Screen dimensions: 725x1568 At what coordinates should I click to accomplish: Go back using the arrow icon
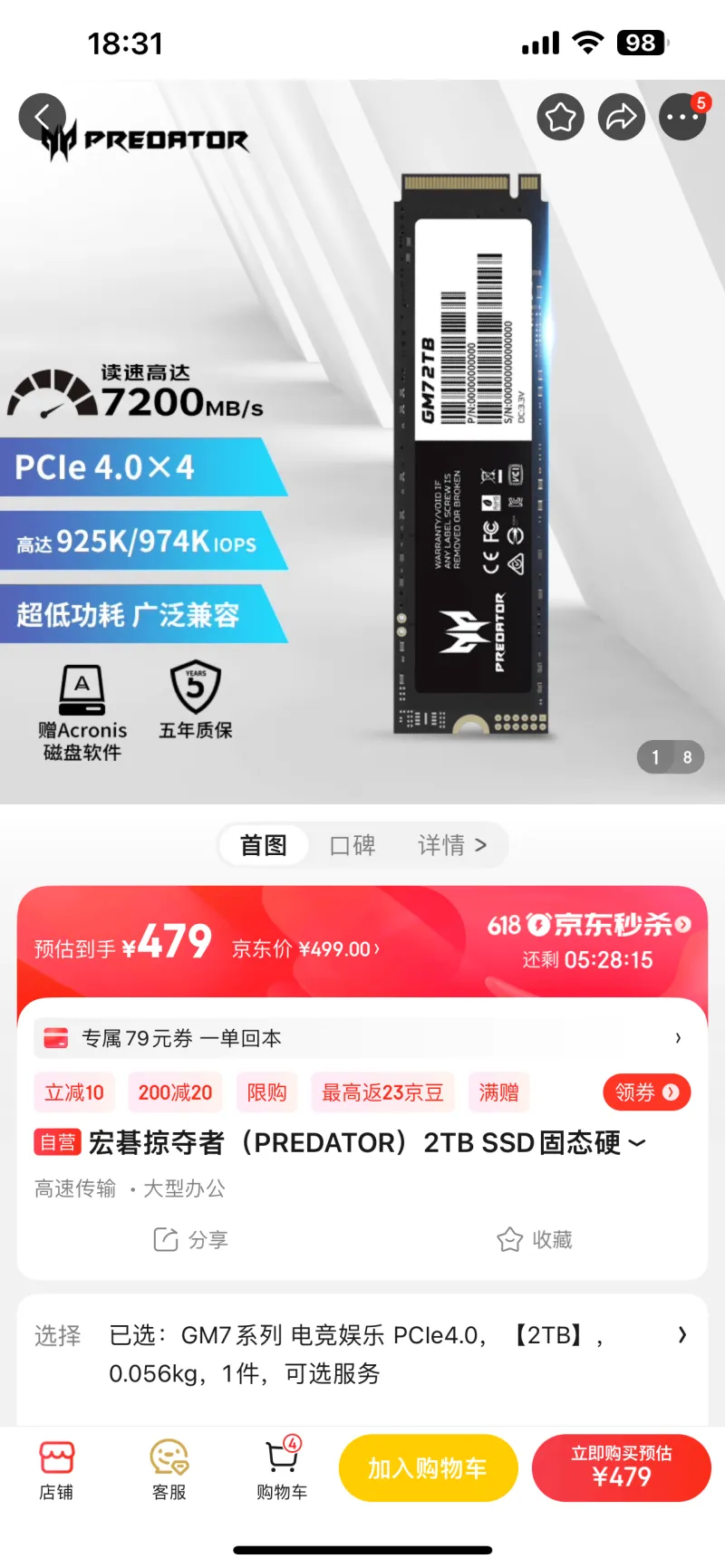43,117
